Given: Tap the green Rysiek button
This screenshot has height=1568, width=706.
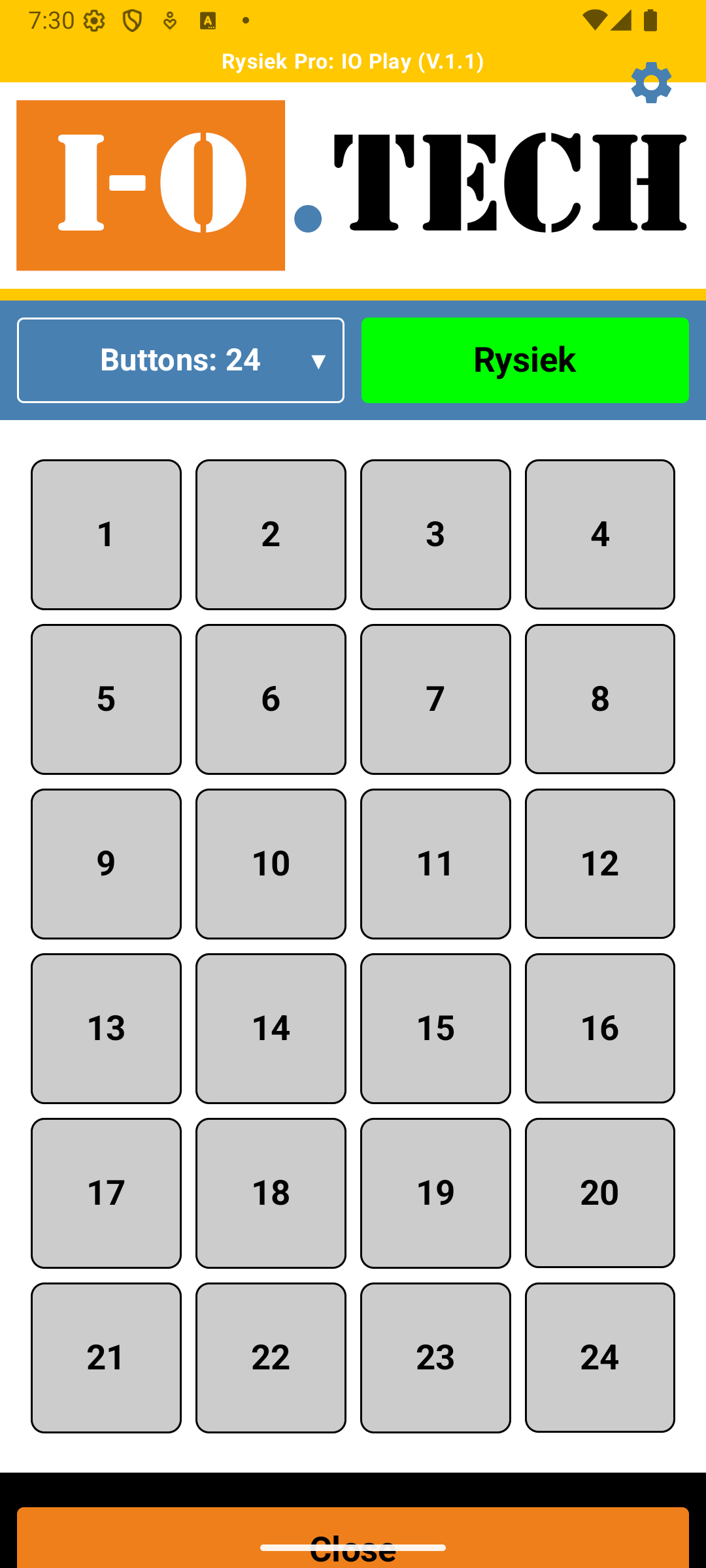Looking at the screenshot, I should pos(525,360).
